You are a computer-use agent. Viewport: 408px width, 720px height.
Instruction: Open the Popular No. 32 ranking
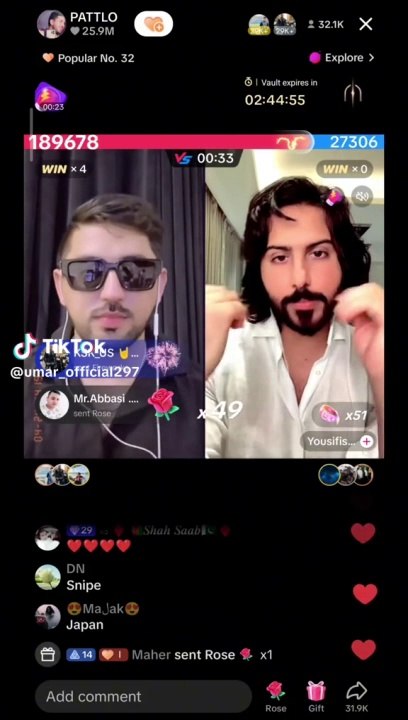pos(89,58)
